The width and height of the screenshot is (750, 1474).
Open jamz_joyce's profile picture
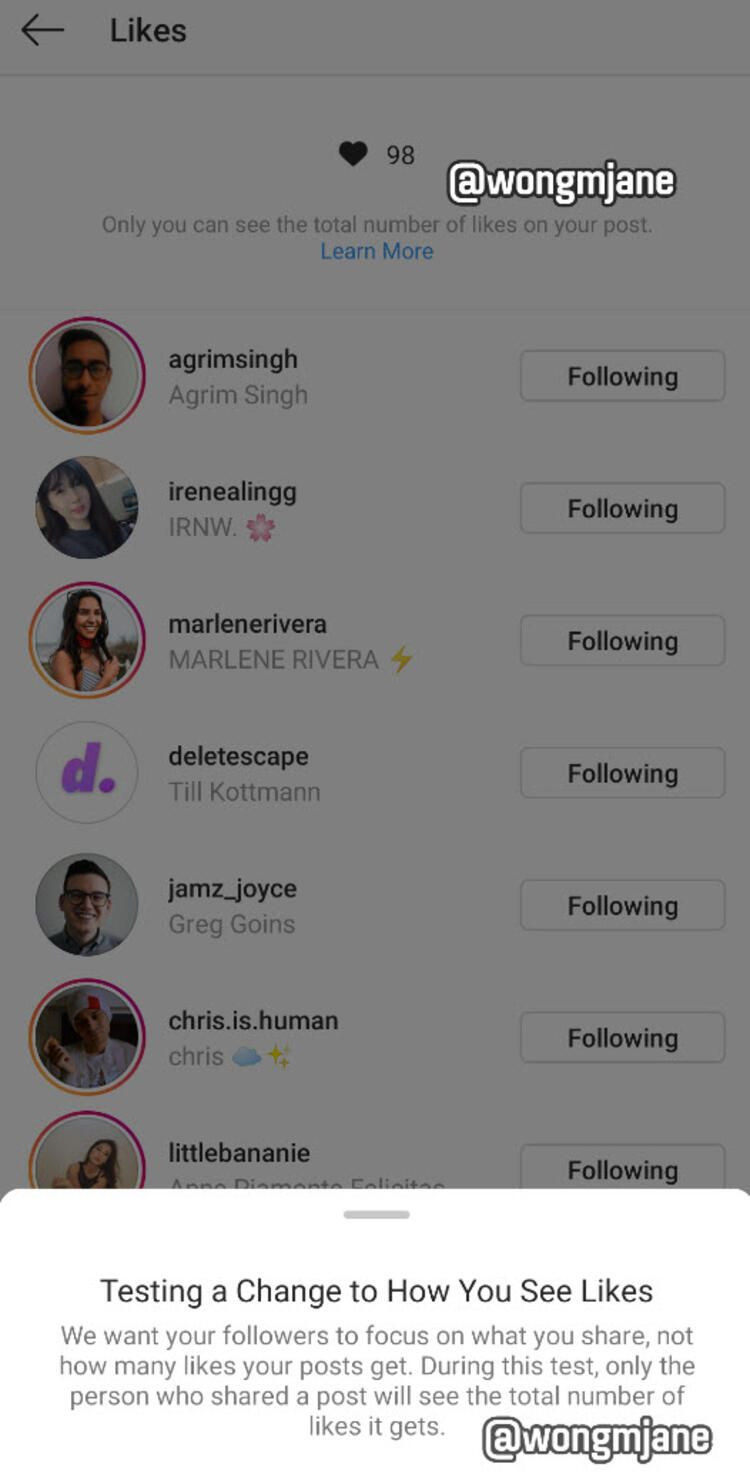[x=87, y=904]
